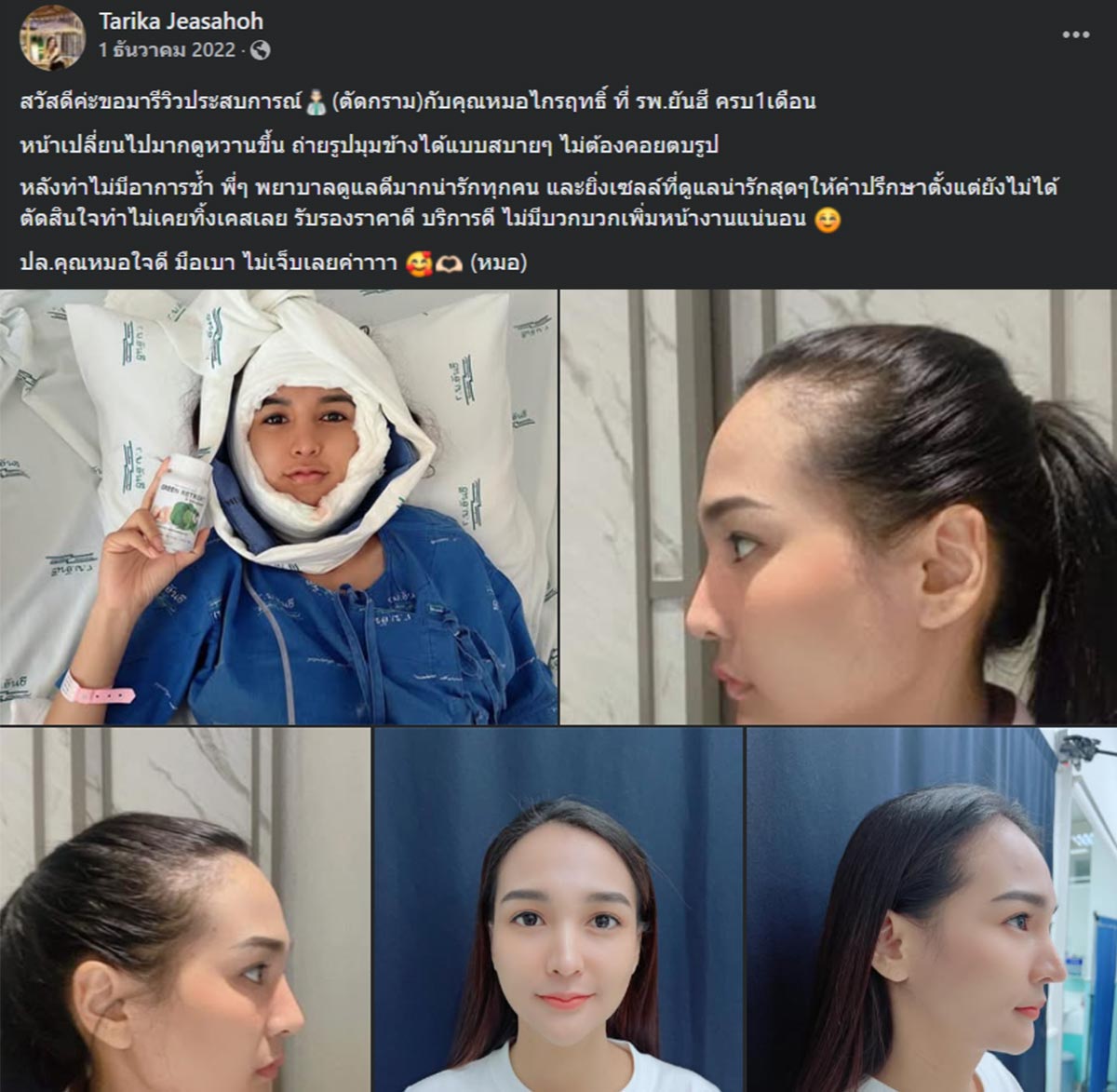Tap Tarika Jeasahoh's profile picture

point(52,37)
